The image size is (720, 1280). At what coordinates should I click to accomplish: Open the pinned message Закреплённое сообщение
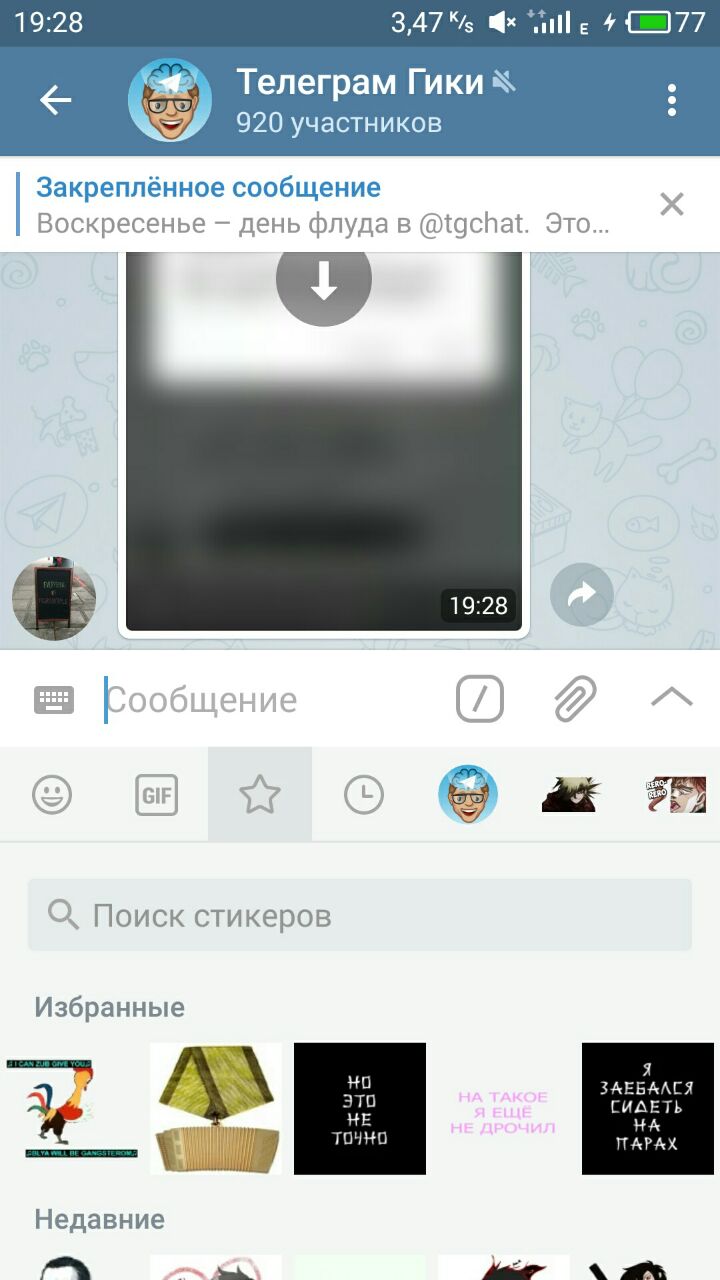click(x=320, y=204)
